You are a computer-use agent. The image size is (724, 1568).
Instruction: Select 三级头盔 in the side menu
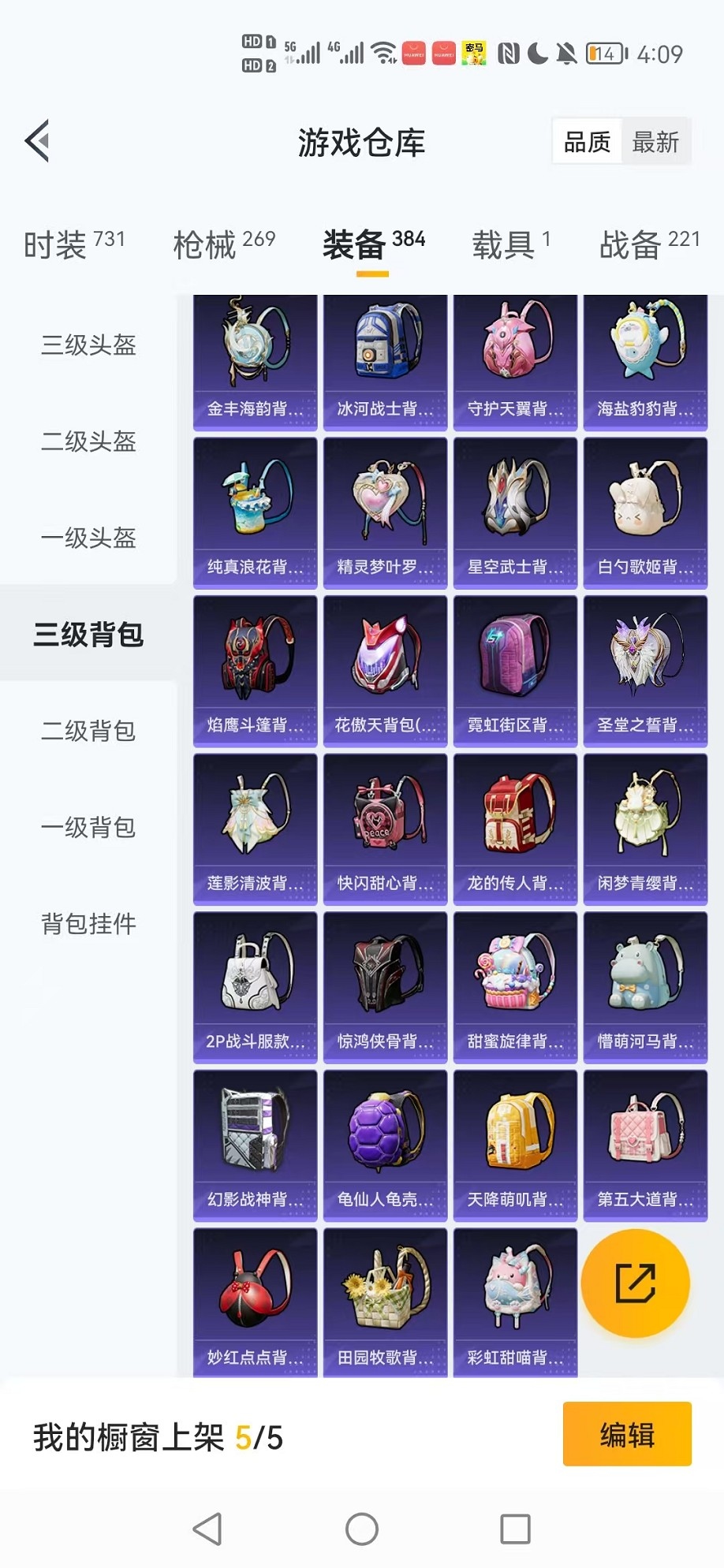pyautogui.click(x=88, y=345)
